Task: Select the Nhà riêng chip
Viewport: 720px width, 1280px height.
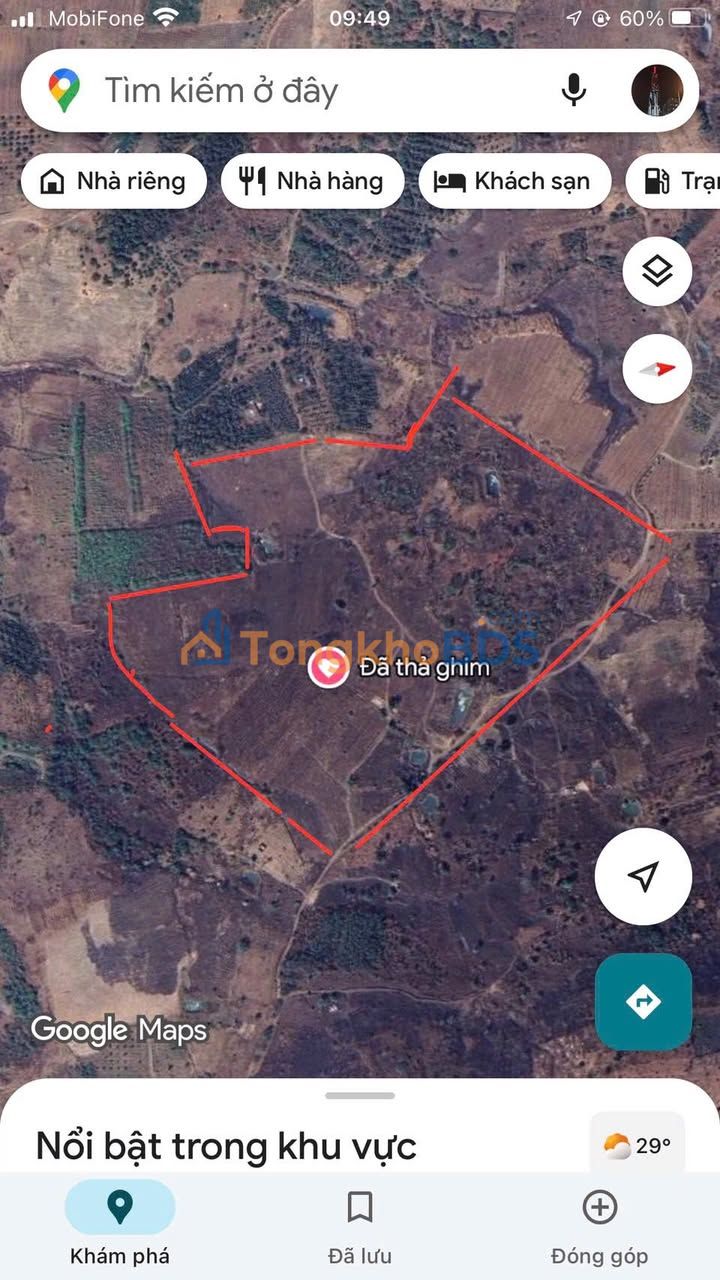Action: pos(113,181)
